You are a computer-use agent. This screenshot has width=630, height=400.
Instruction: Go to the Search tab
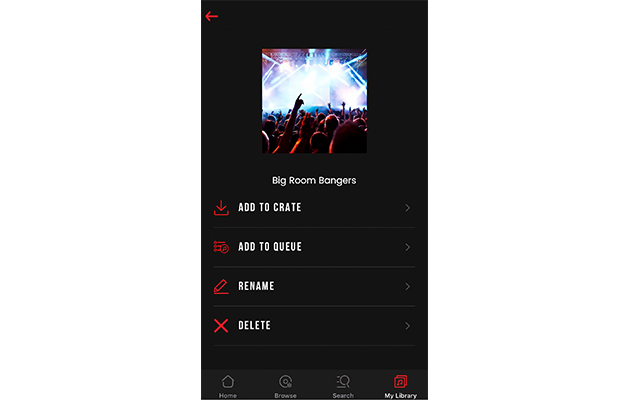(343, 385)
